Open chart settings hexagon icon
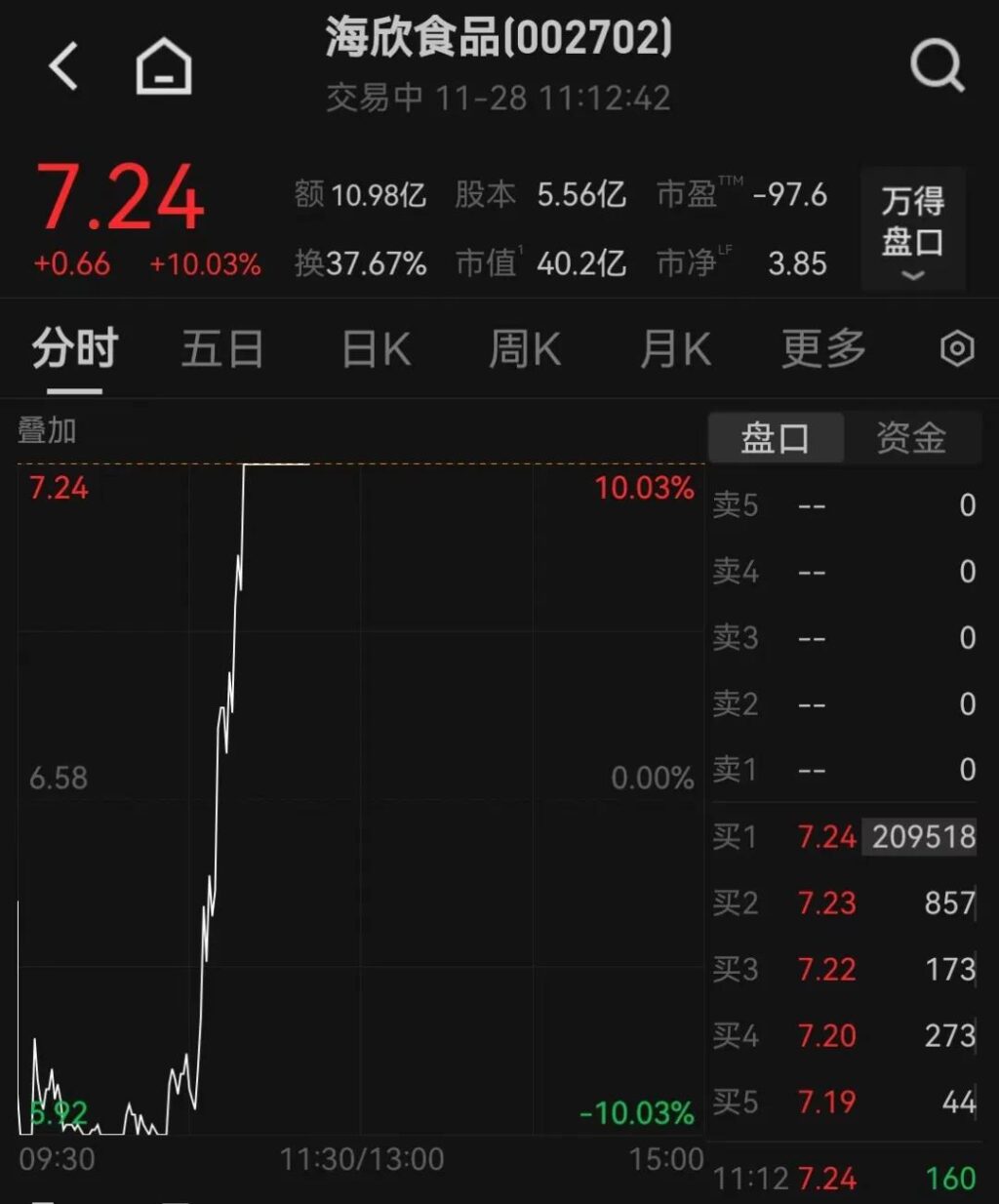This screenshot has width=999, height=1204. [957, 349]
